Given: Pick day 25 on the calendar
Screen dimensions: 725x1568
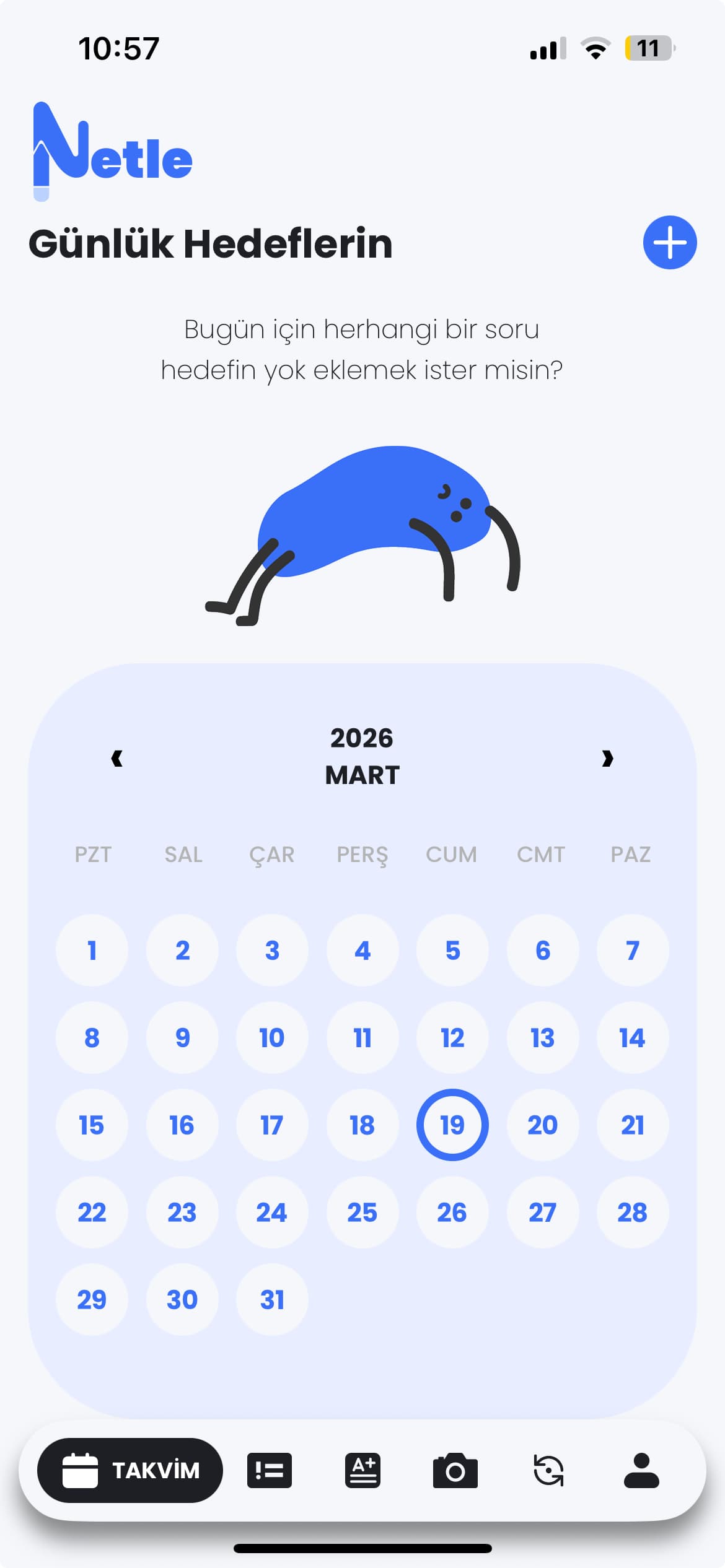Looking at the screenshot, I should coord(362,1212).
